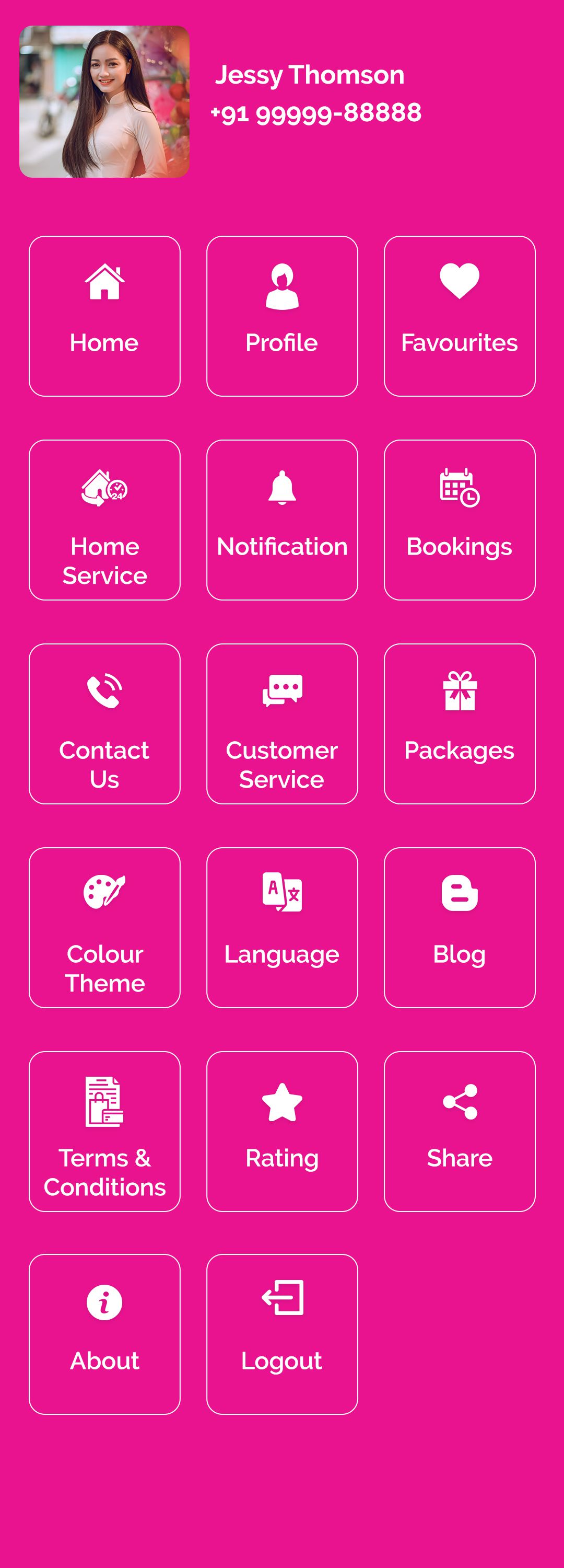Image resolution: width=564 pixels, height=1568 pixels.
Task: Click the phone number +91 99999-88888
Action: pyautogui.click(x=315, y=112)
